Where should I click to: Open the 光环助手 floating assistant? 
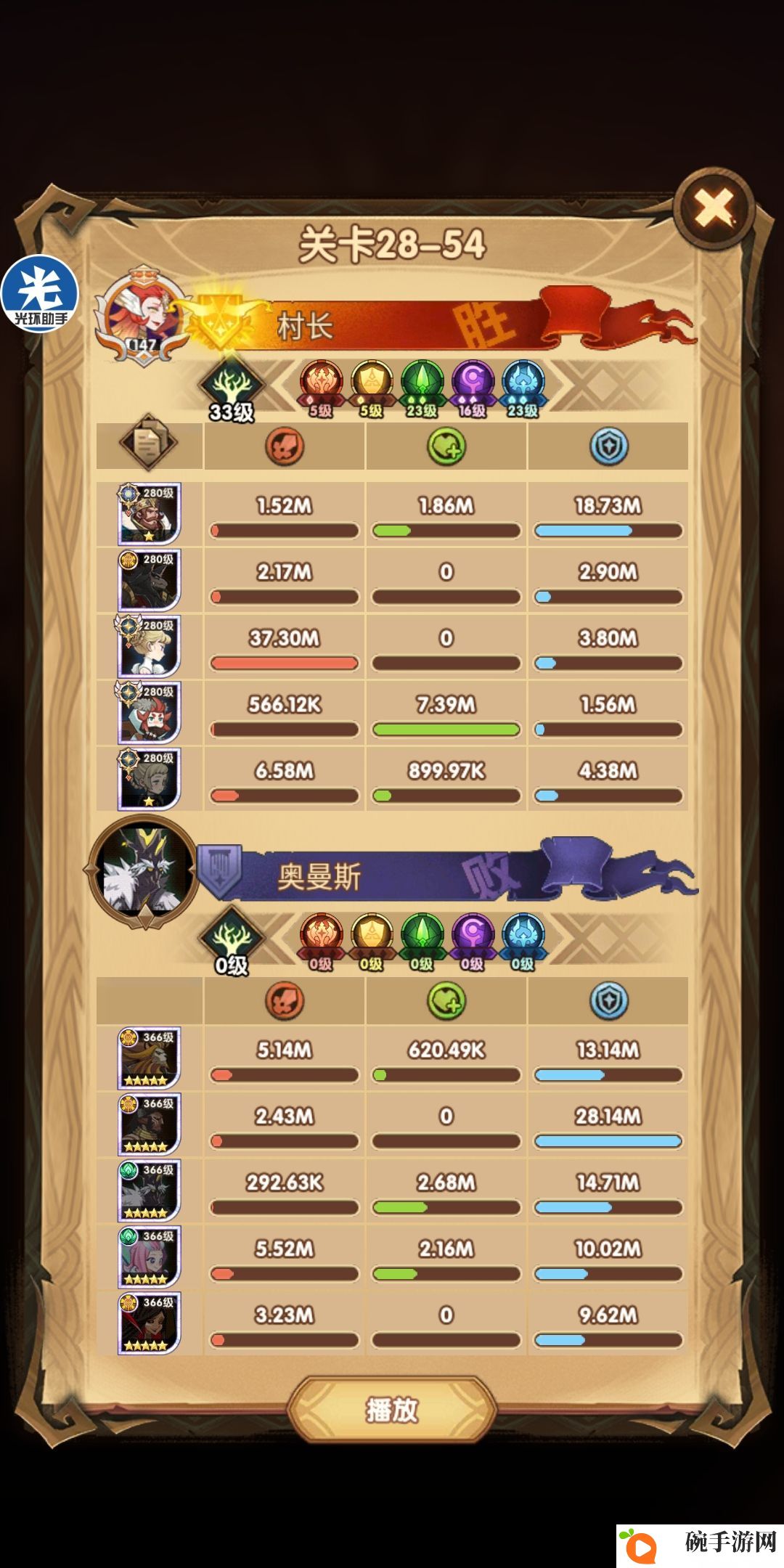[39, 294]
